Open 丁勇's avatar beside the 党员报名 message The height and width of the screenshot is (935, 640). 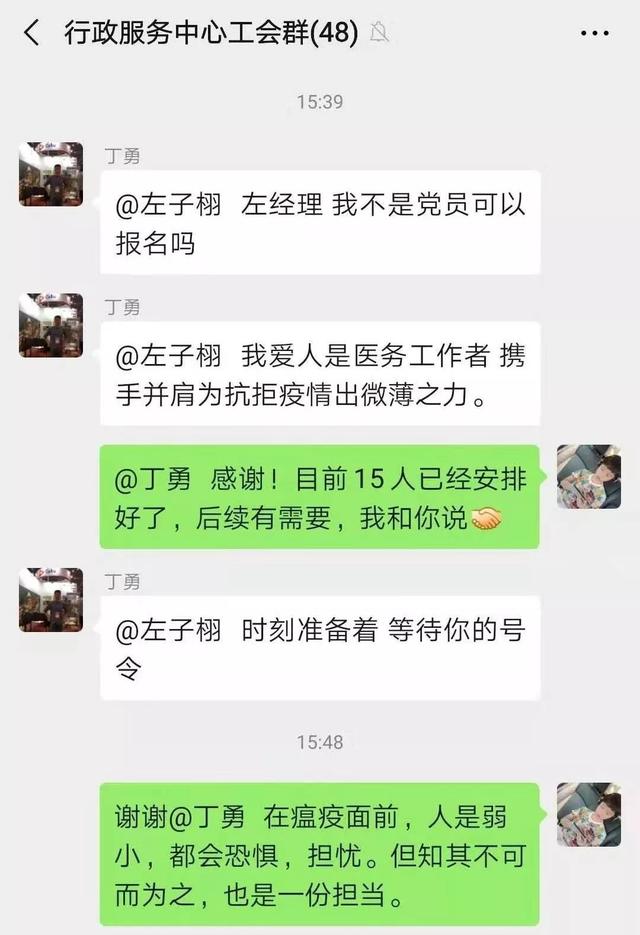point(51,174)
